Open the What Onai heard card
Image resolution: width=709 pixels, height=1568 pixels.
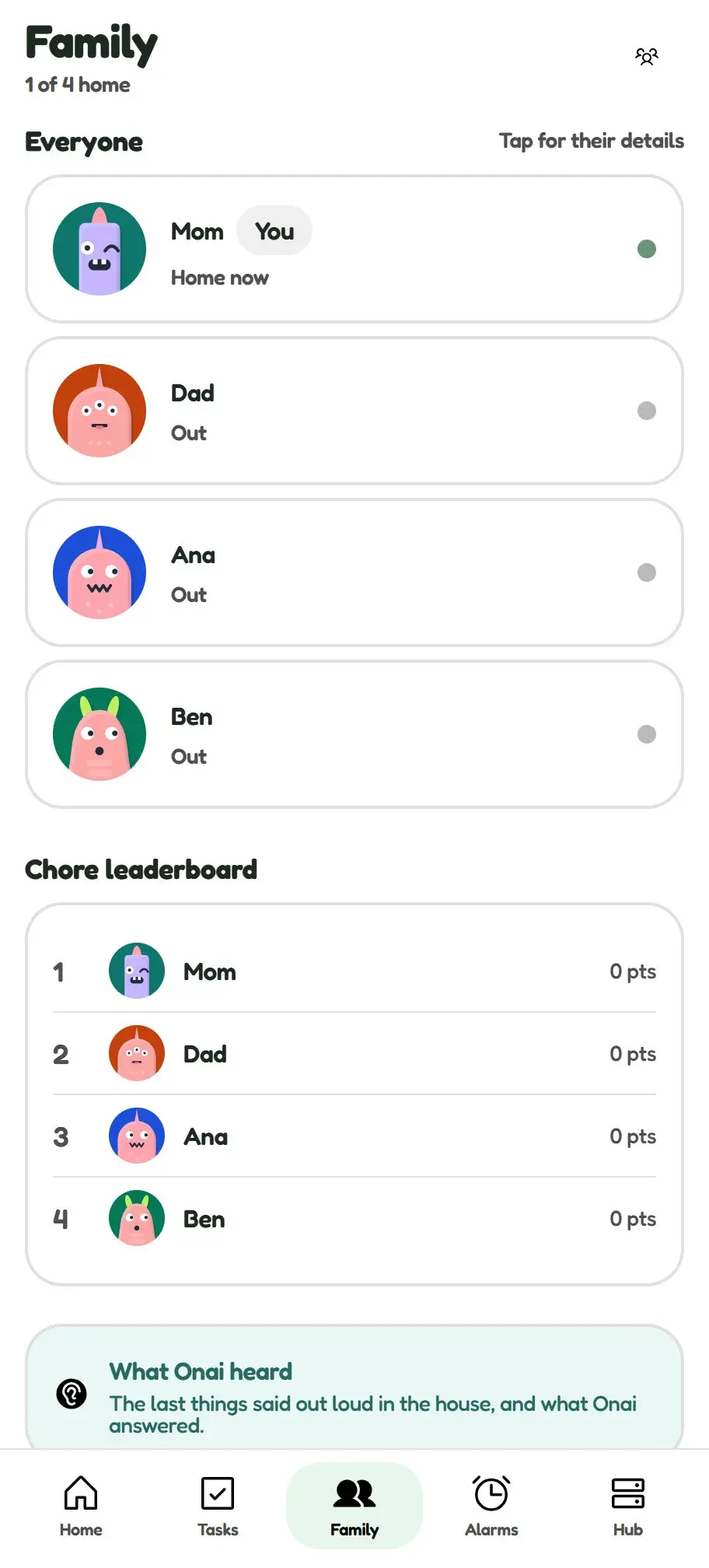354,1388
